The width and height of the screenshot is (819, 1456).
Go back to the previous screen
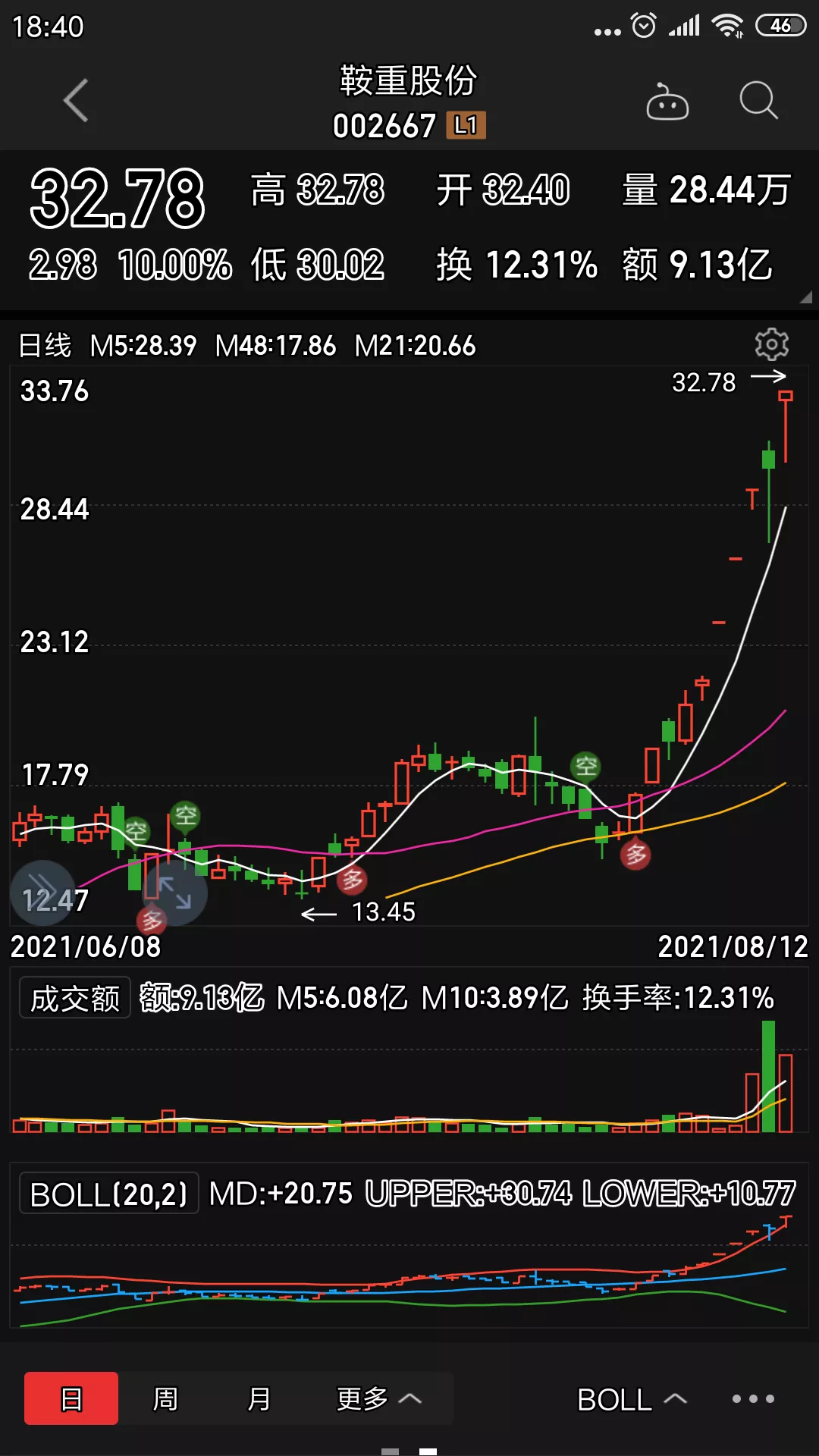(76, 100)
